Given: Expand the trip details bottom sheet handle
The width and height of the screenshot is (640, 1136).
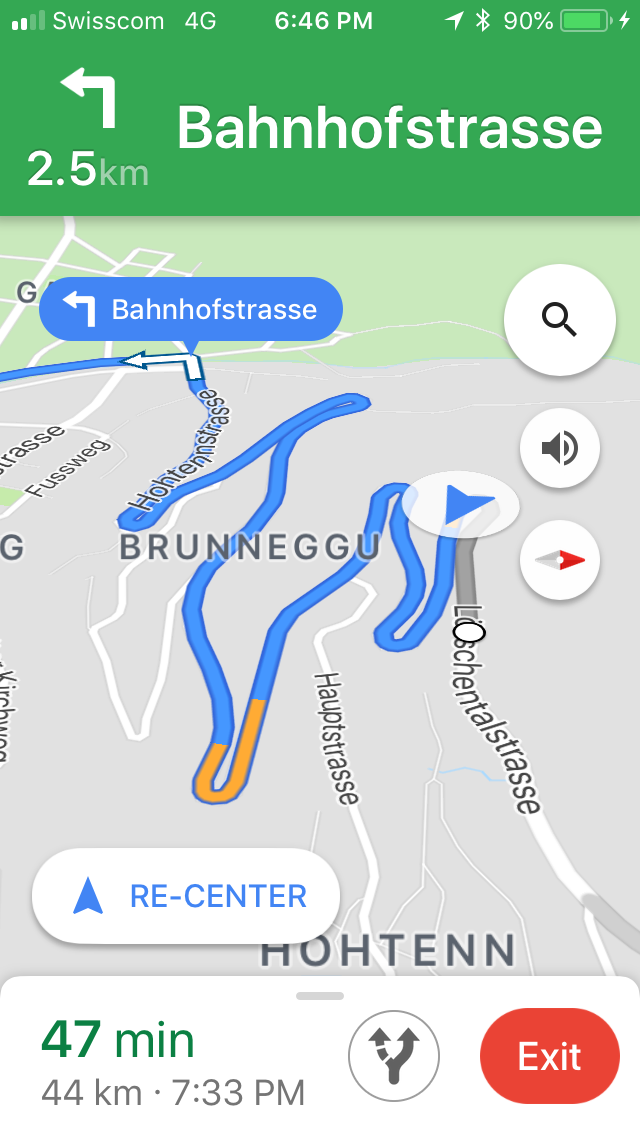Looking at the screenshot, I should [320, 996].
